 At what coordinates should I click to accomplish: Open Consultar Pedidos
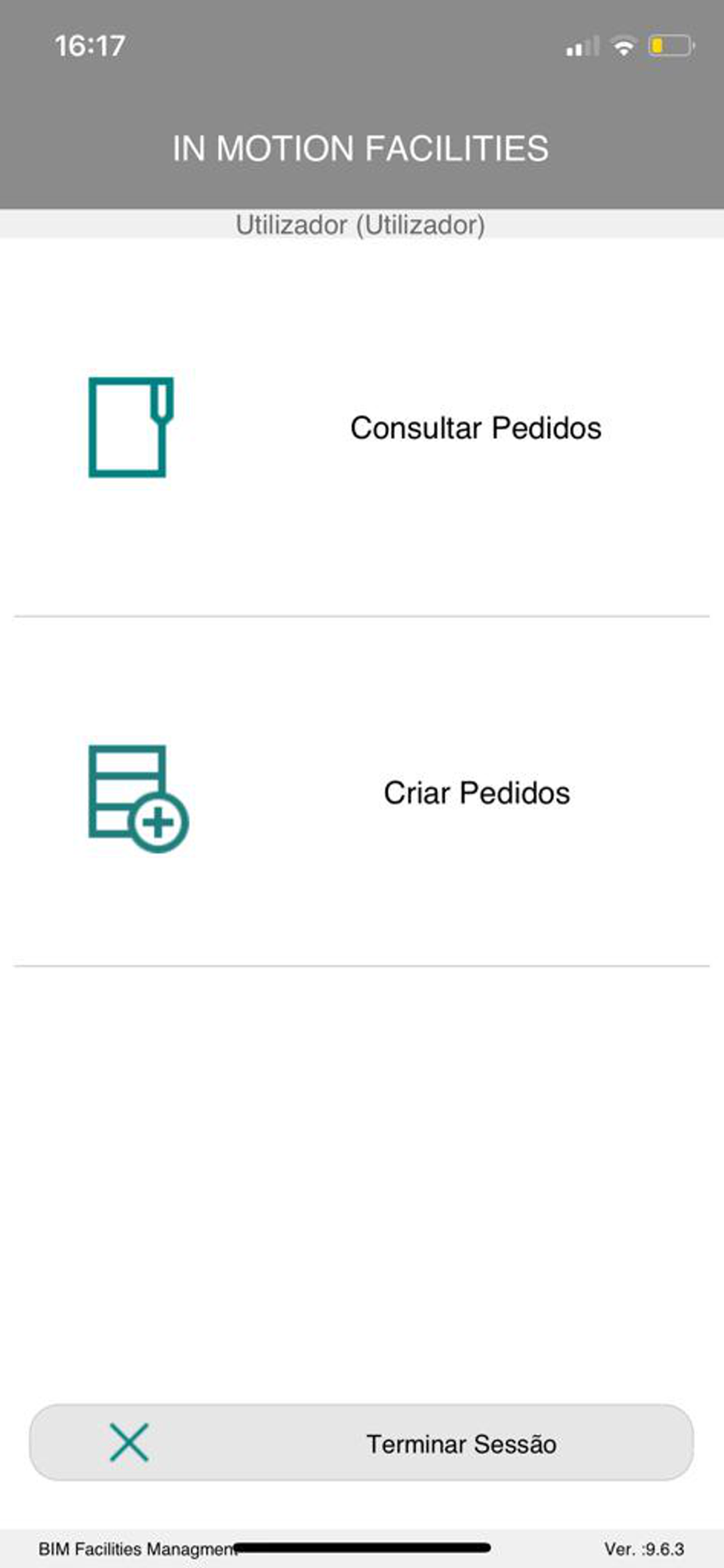(361, 428)
